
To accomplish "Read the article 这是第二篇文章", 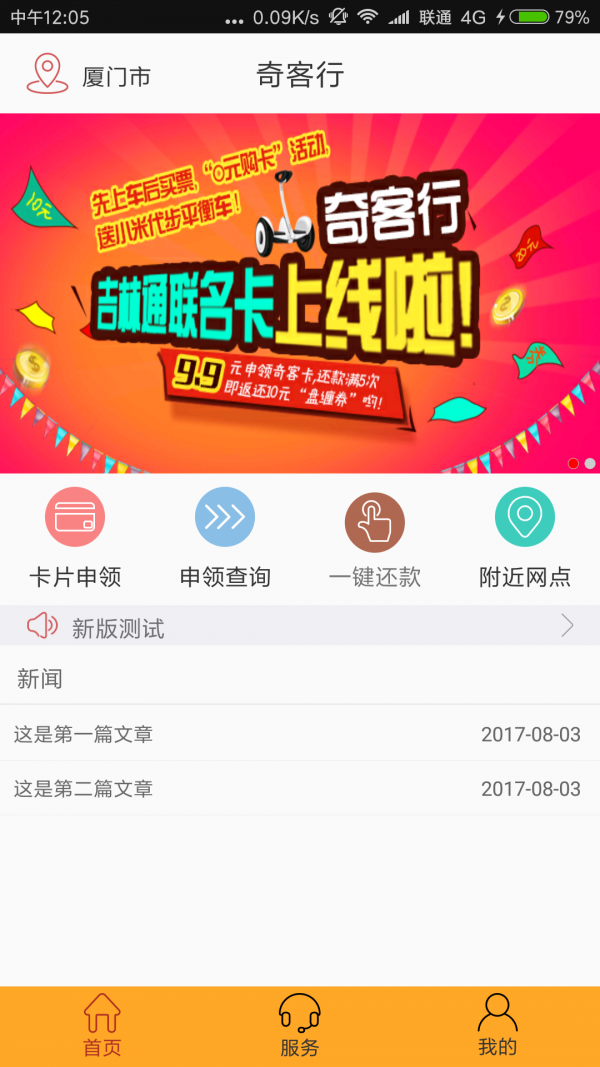I will click(300, 789).
